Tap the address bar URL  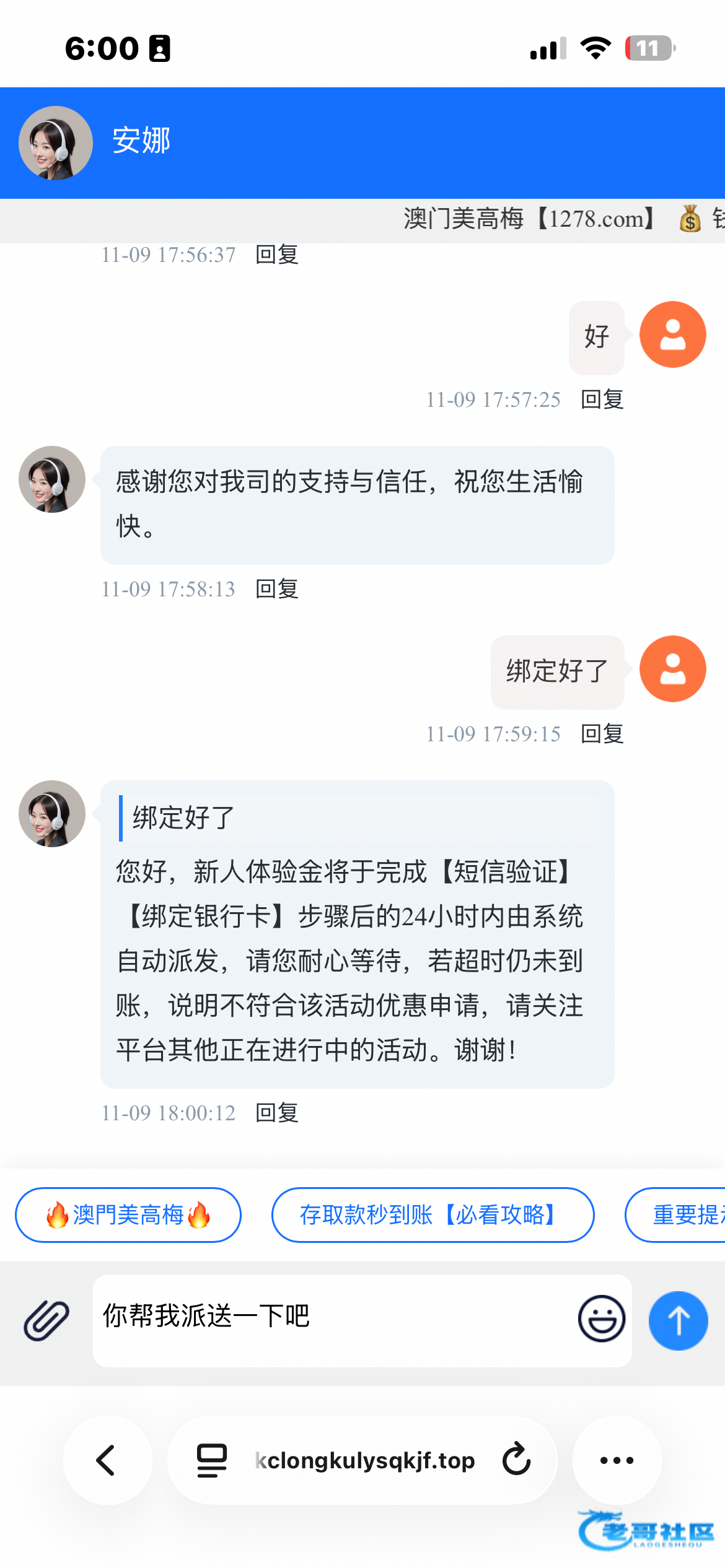pos(366,1460)
